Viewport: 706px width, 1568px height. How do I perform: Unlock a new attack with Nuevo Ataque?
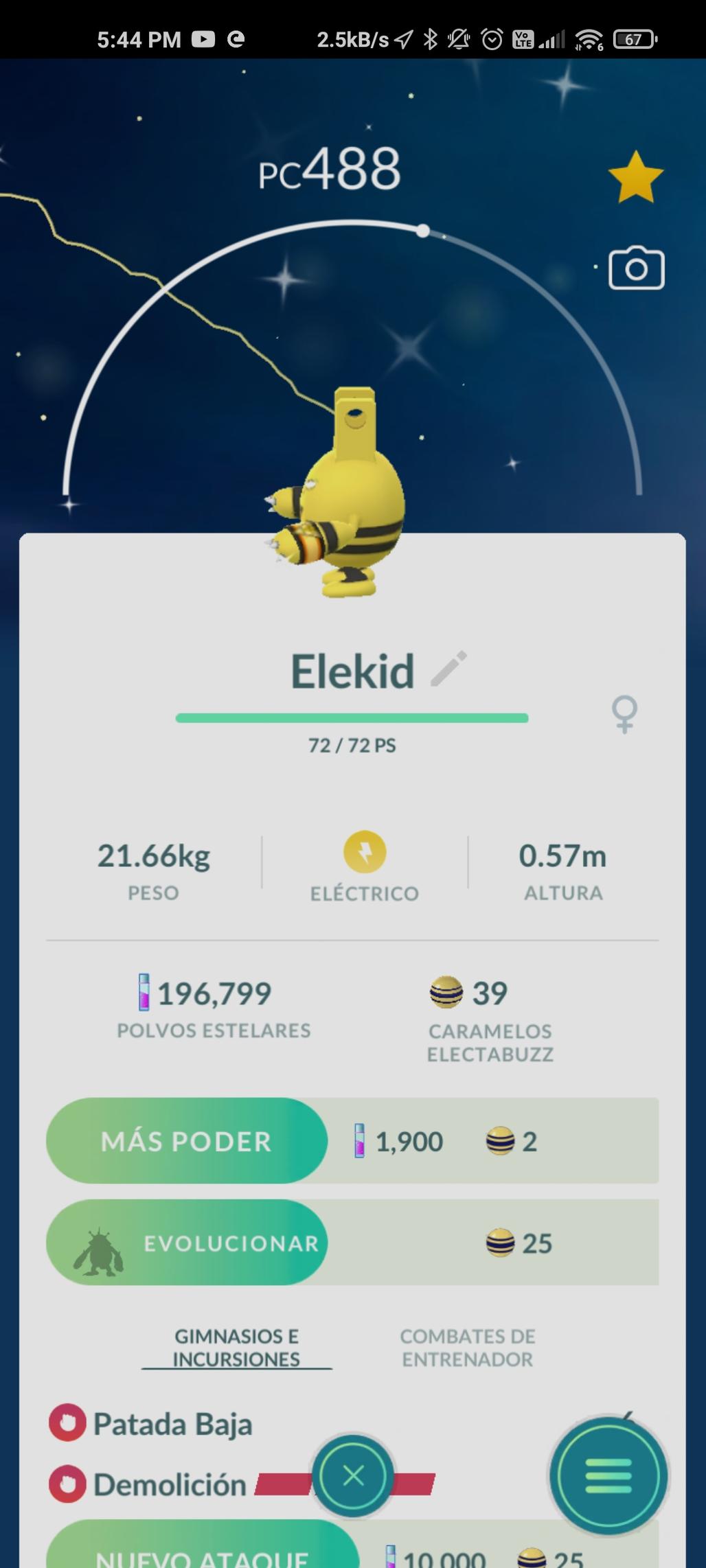(203, 1553)
